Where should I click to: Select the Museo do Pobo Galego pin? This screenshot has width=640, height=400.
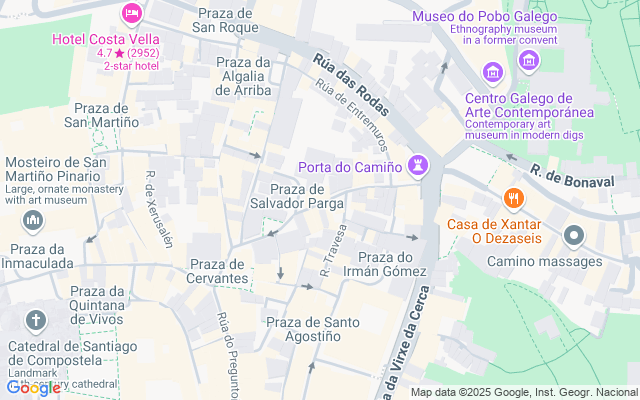(x=529, y=62)
